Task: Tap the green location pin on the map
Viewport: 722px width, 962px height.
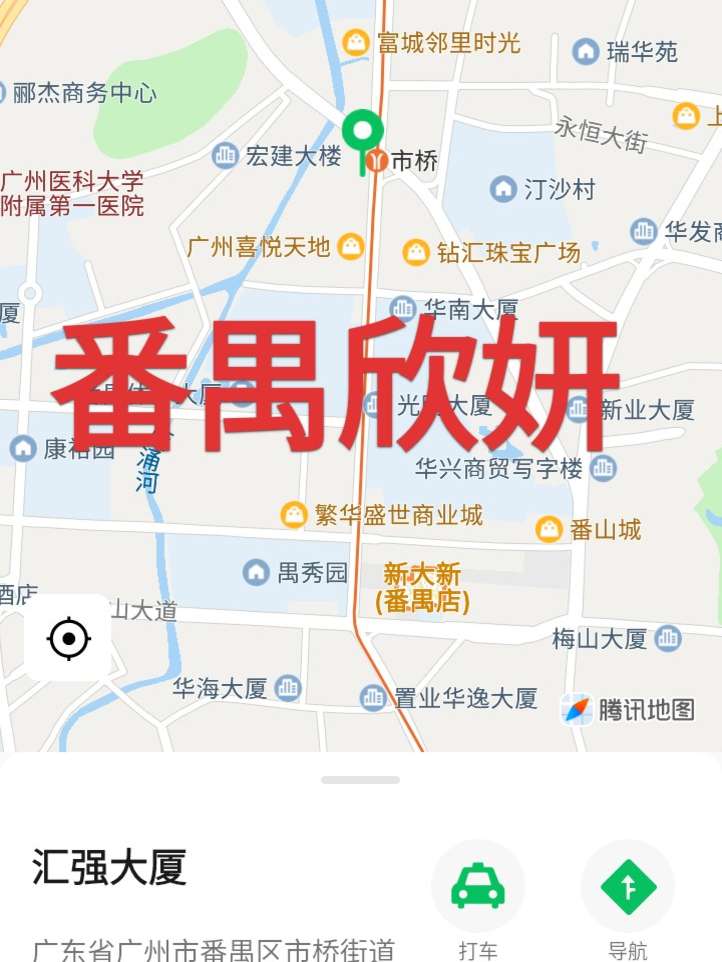Action: coord(363,132)
